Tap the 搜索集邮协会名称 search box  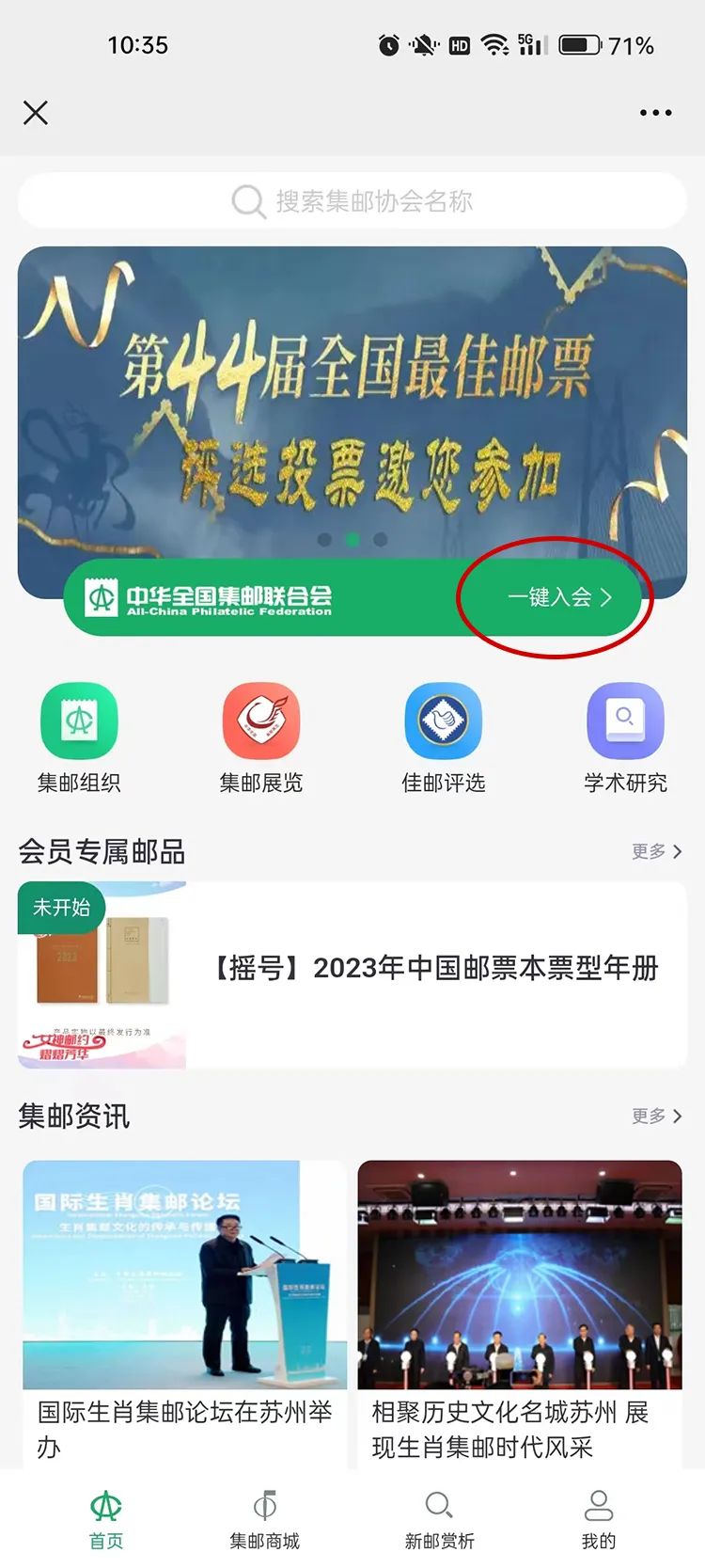[x=352, y=200]
